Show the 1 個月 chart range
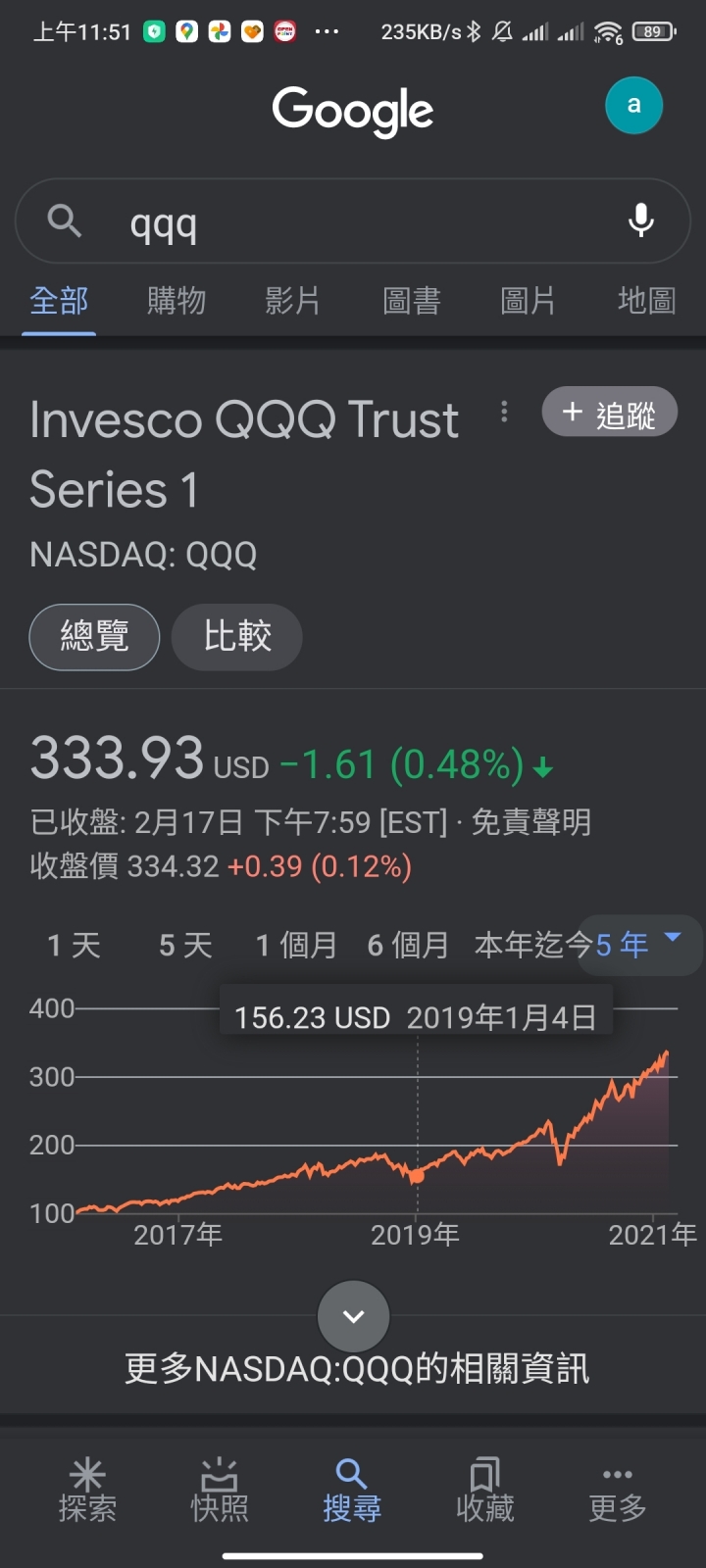This screenshot has width=706, height=1568. pos(296,946)
